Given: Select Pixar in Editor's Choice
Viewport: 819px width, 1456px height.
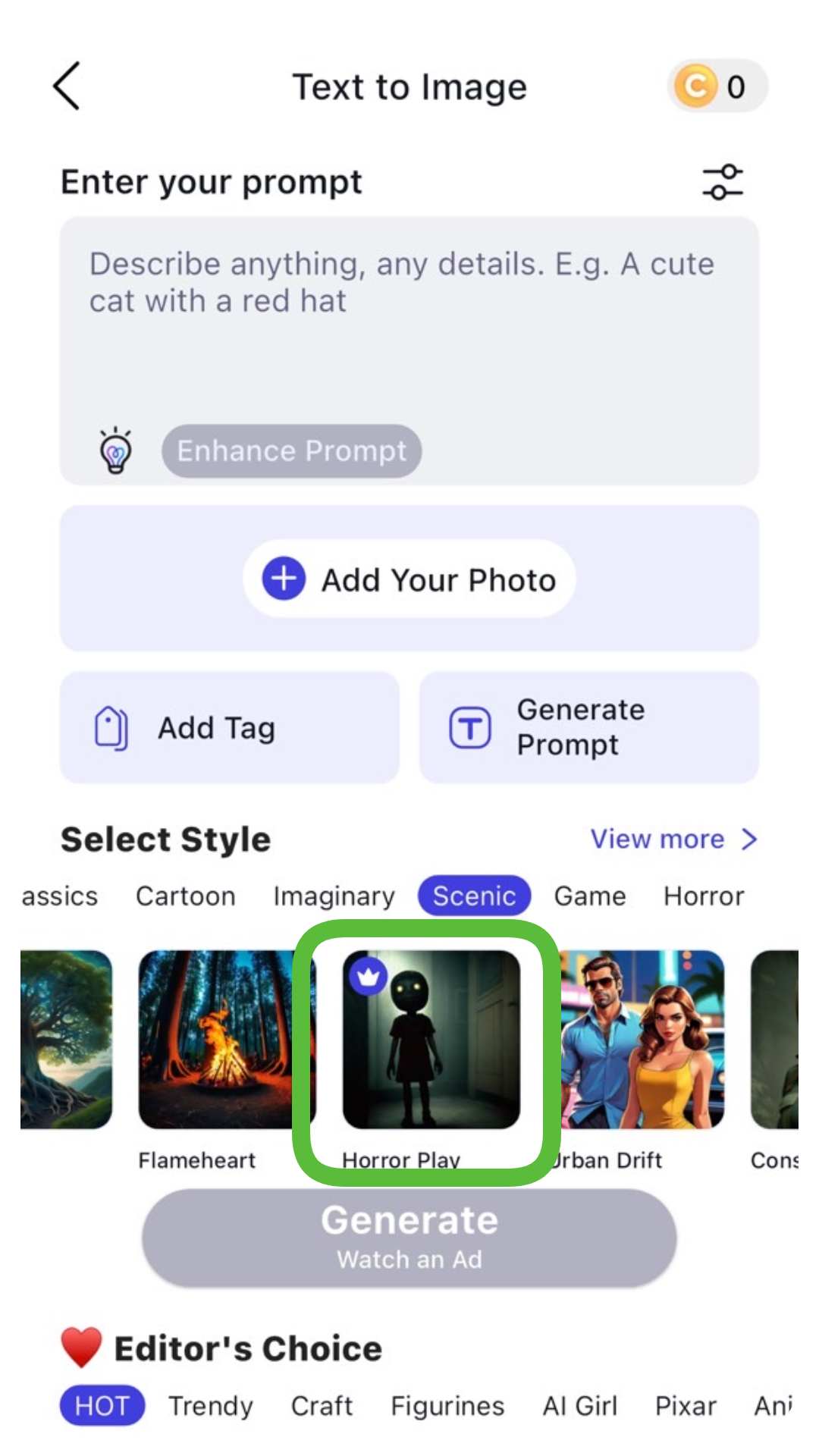Looking at the screenshot, I should [x=686, y=1406].
